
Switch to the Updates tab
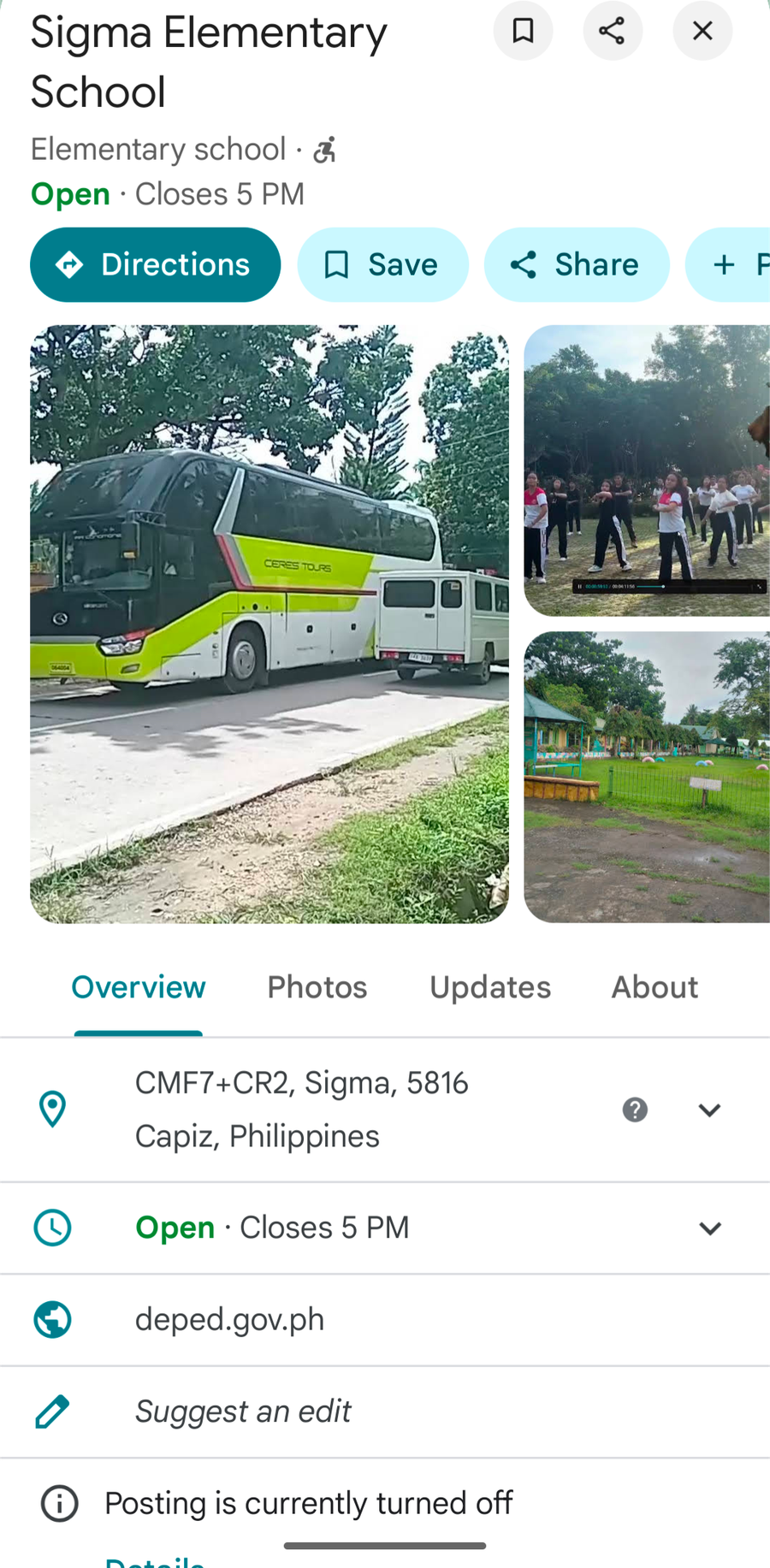click(490, 987)
